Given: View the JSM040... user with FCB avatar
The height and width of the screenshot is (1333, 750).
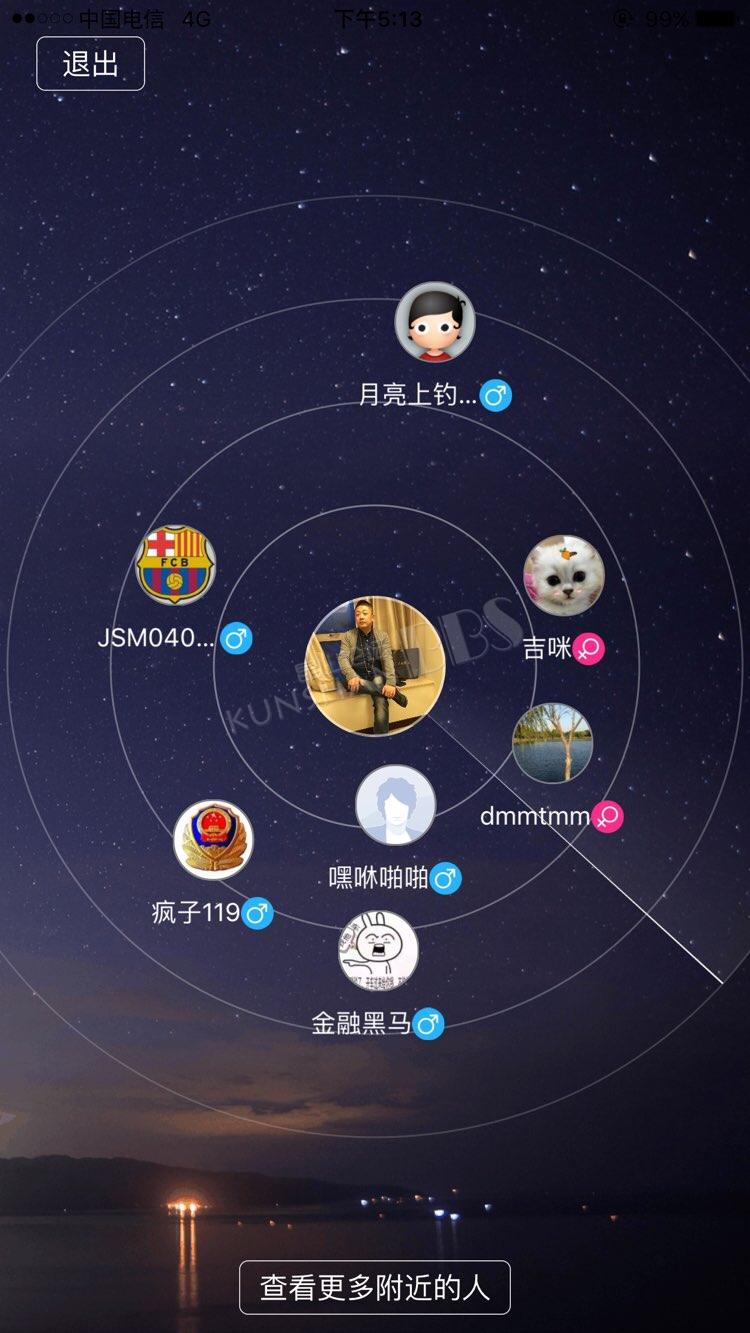Looking at the screenshot, I should [x=175, y=566].
